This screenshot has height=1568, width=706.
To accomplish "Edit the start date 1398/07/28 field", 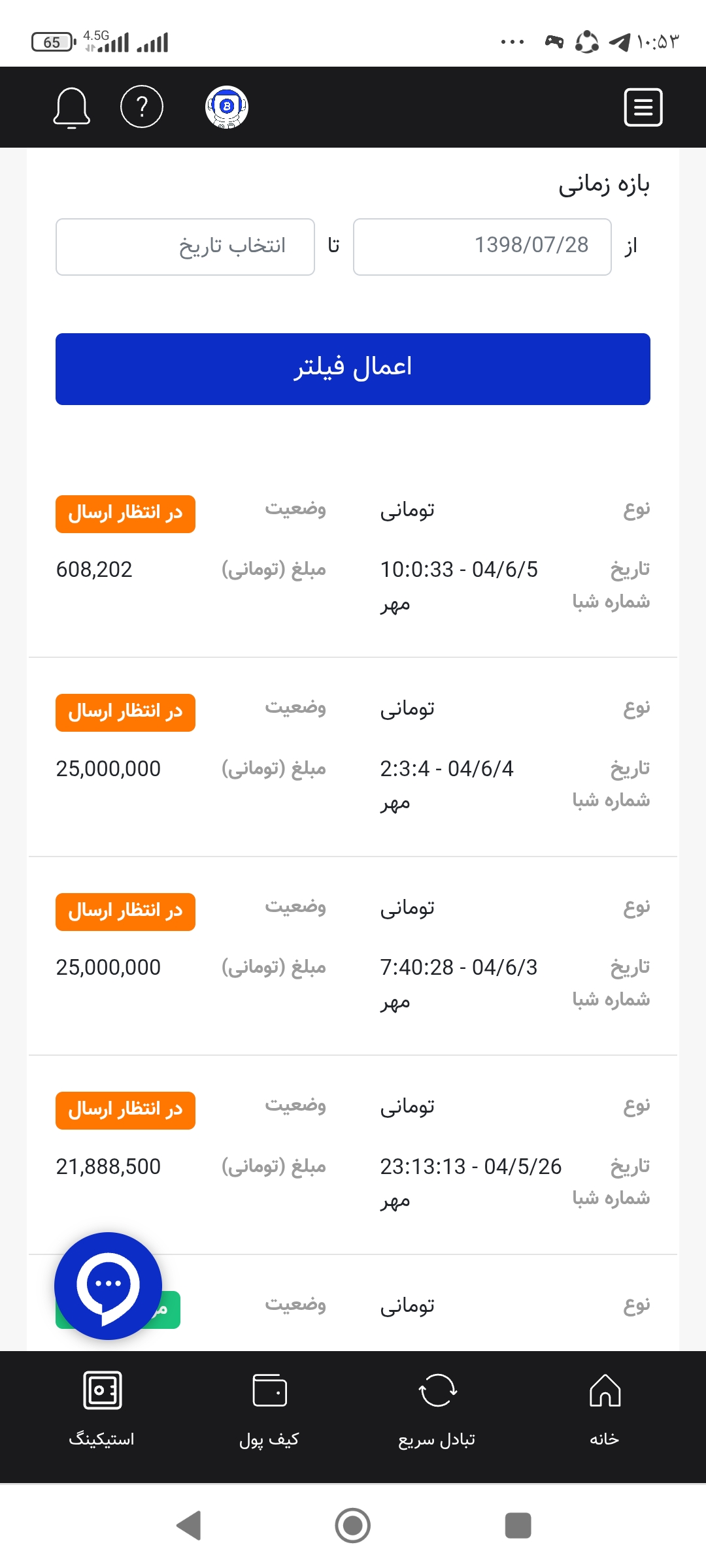I will (x=482, y=246).
